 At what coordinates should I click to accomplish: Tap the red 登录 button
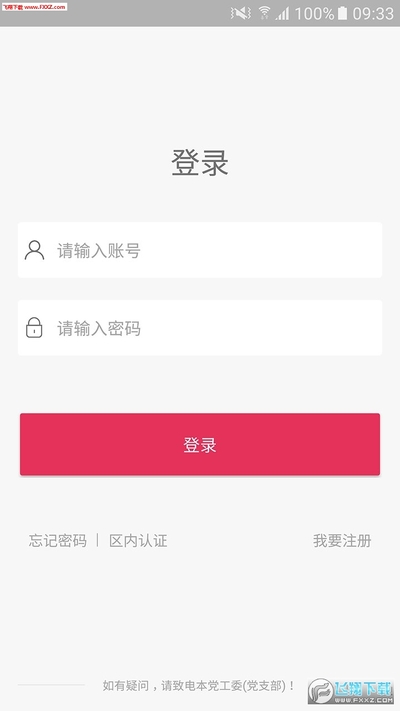(200, 444)
